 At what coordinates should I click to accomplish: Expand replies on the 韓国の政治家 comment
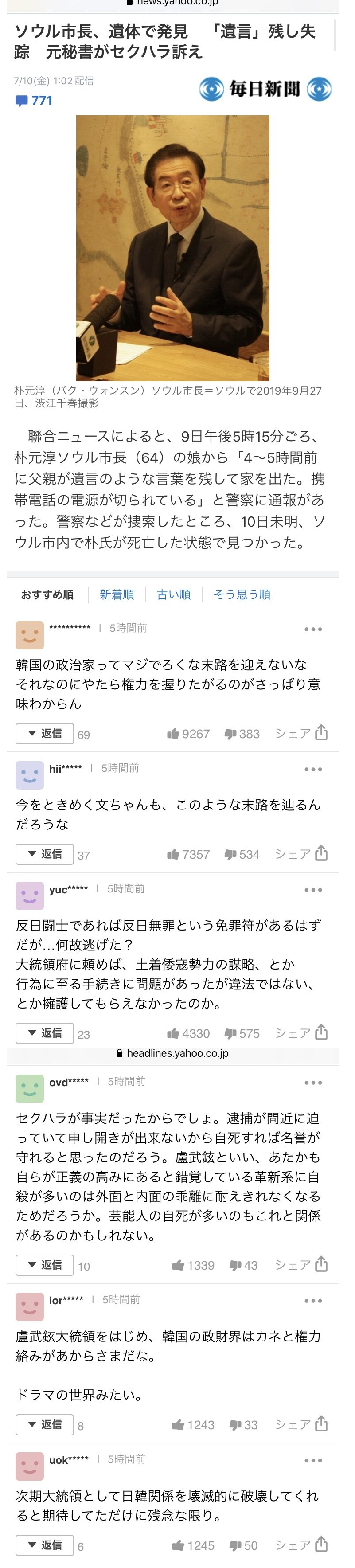pos(44,734)
